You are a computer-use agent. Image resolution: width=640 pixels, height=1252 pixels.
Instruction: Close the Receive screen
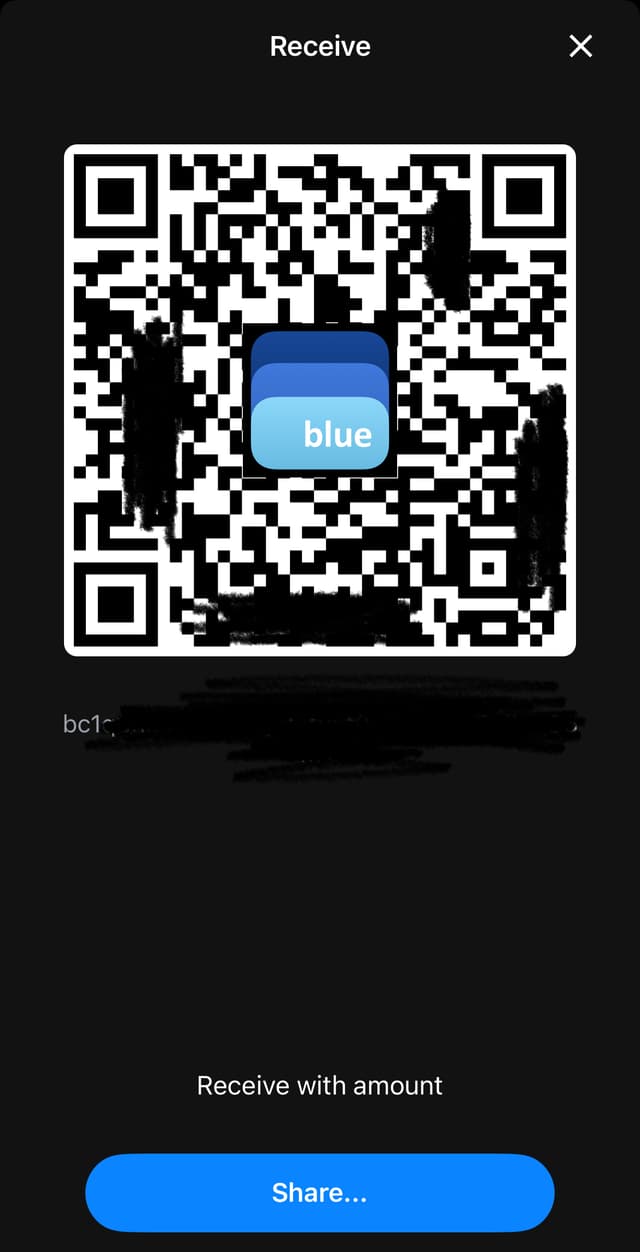580,46
